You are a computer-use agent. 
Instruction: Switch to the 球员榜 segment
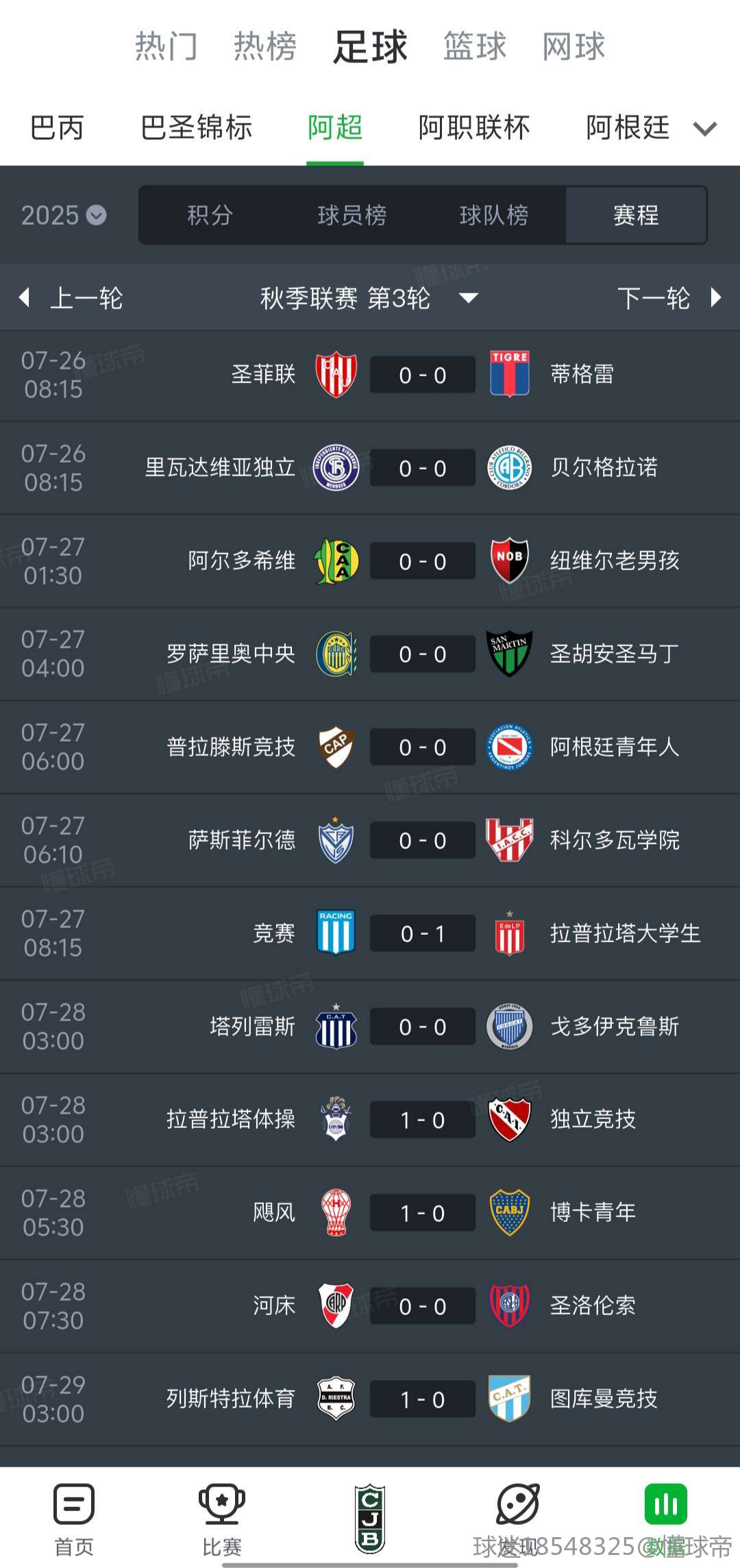352,215
